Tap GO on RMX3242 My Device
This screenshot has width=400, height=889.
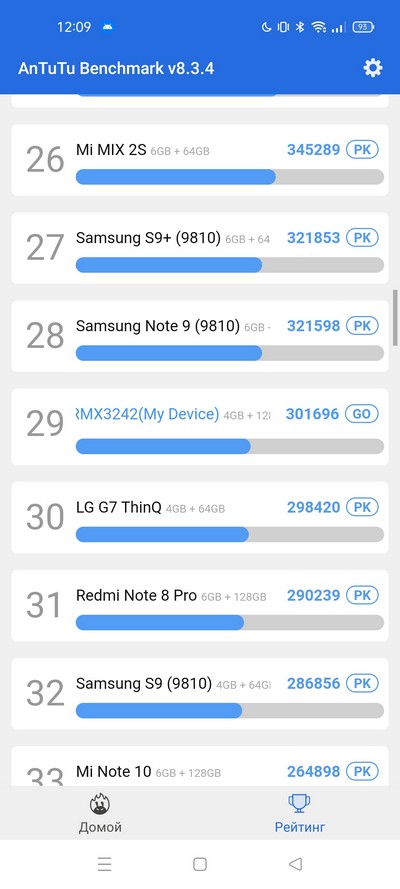point(362,414)
